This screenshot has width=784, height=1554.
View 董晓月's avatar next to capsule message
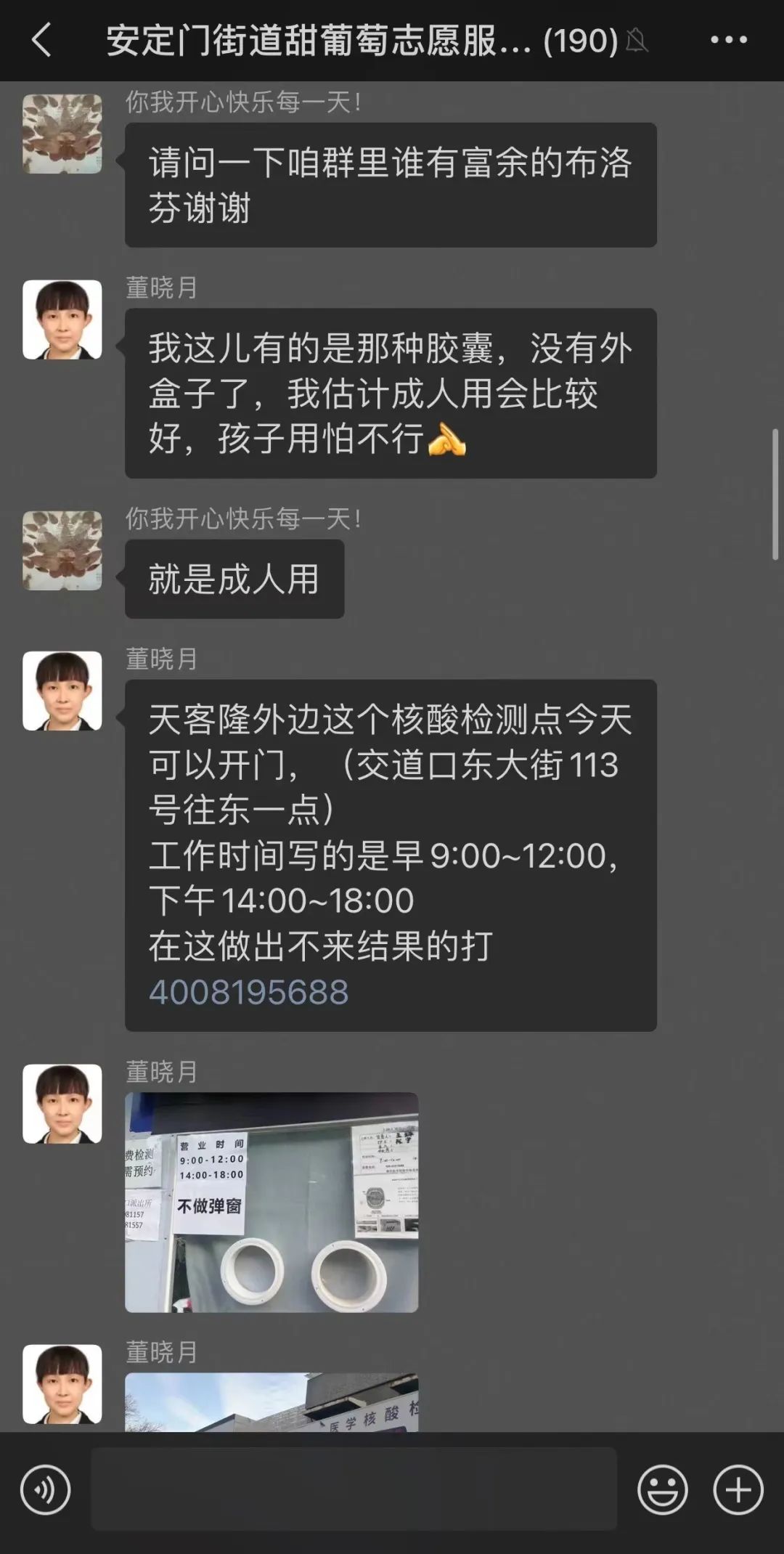62,320
